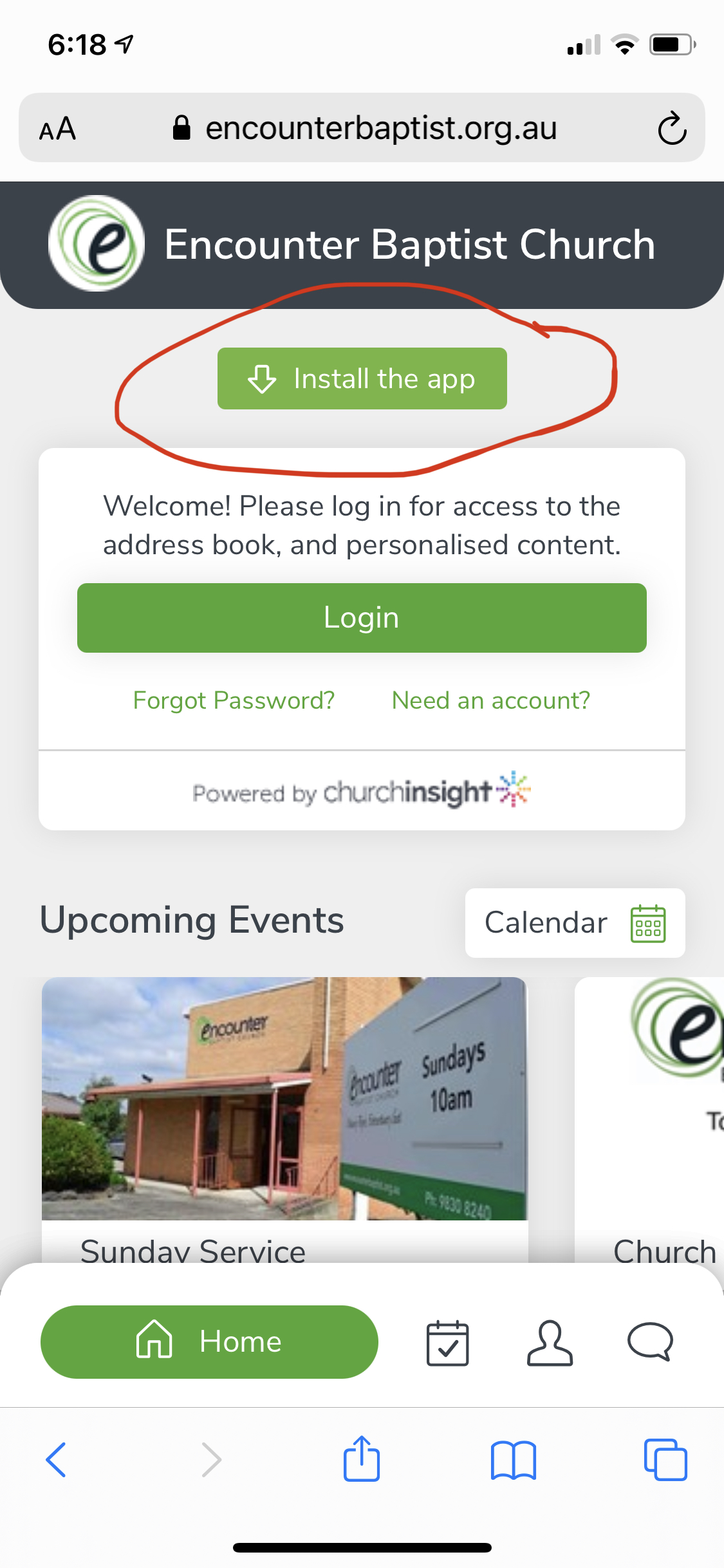Open the AA reader text options

(58, 129)
